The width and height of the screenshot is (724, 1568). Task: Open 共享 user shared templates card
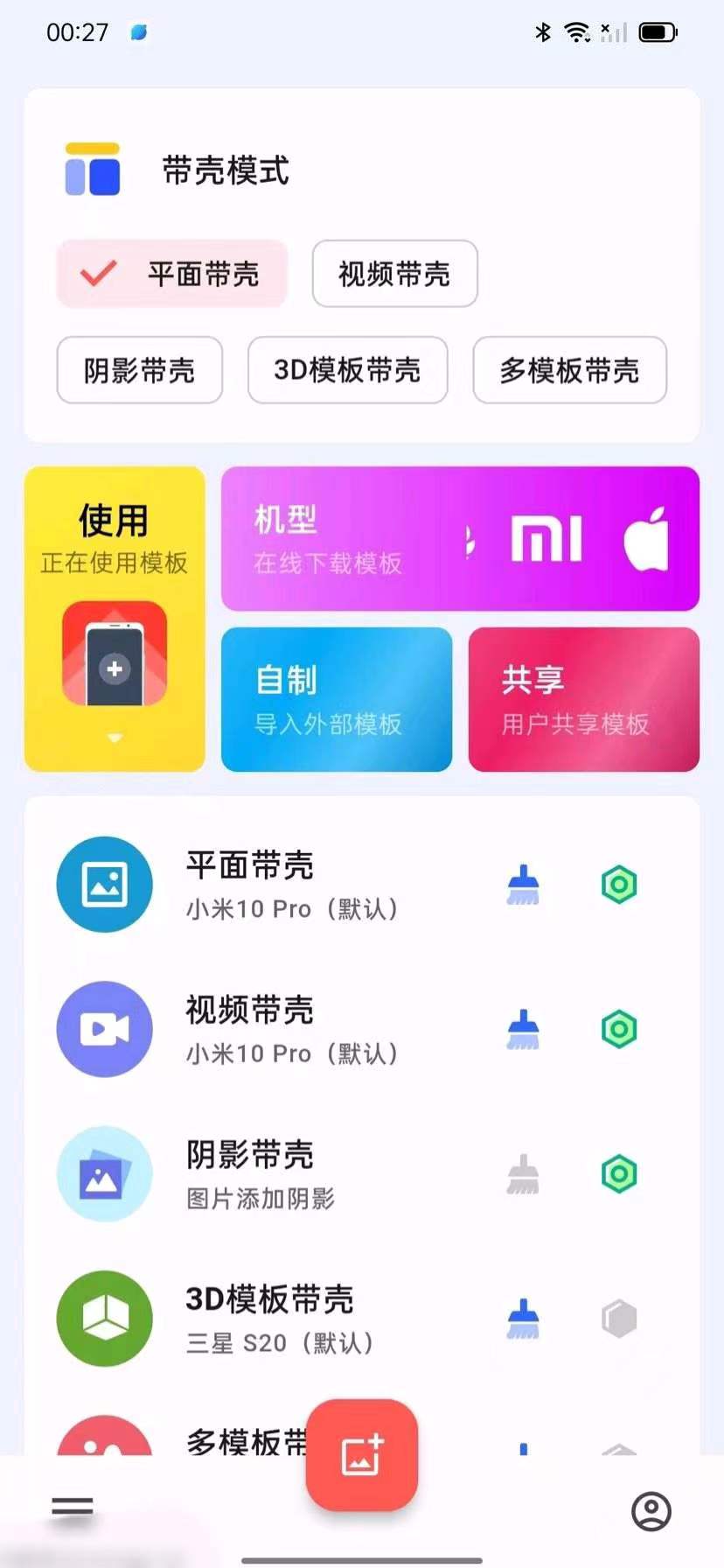click(x=584, y=699)
